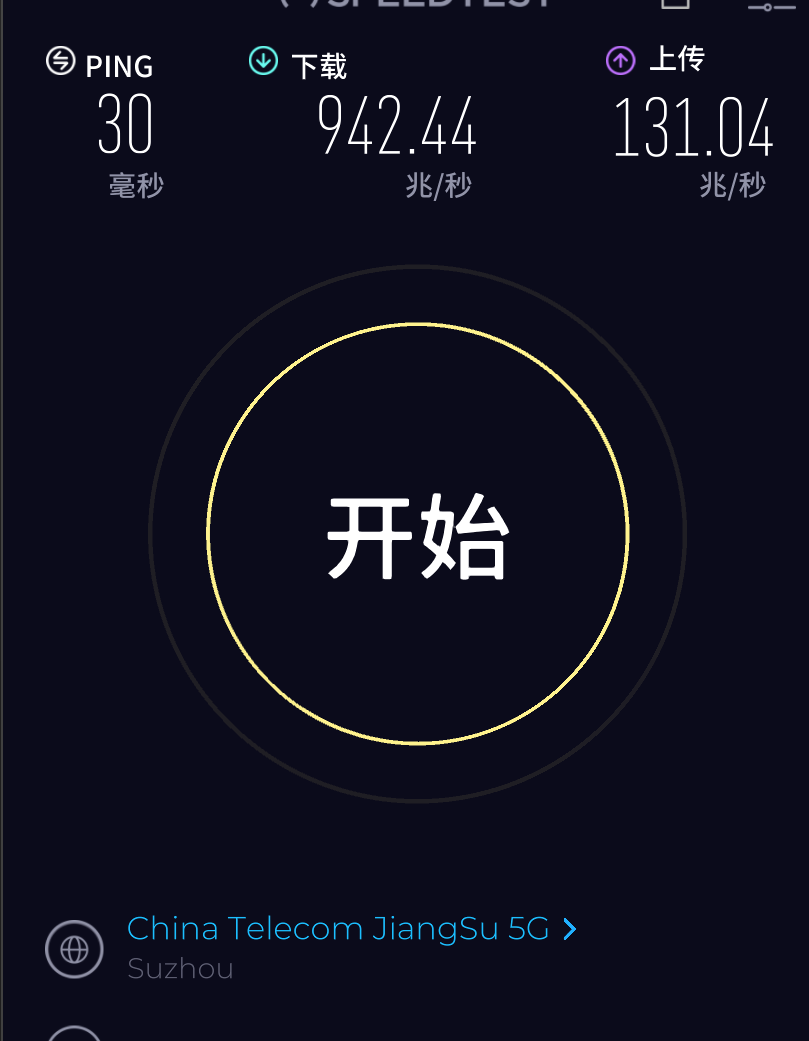Start the speed test with 开始
Viewport: 809px width, 1041px height.
pyautogui.click(x=418, y=534)
